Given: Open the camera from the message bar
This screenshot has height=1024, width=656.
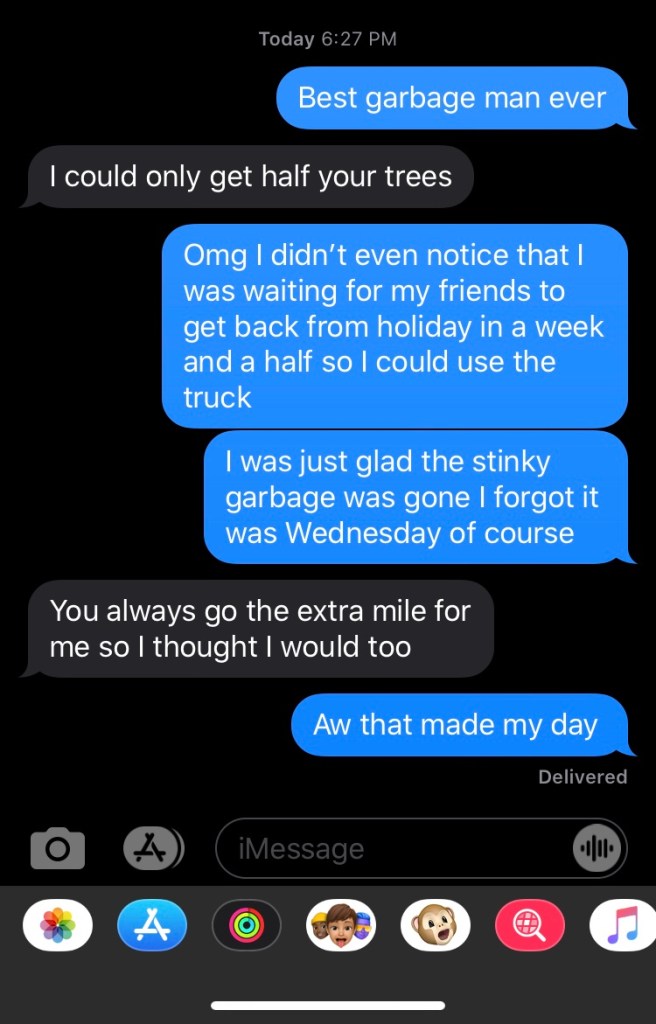Looking at the screenshot, I should click(58, 848).
